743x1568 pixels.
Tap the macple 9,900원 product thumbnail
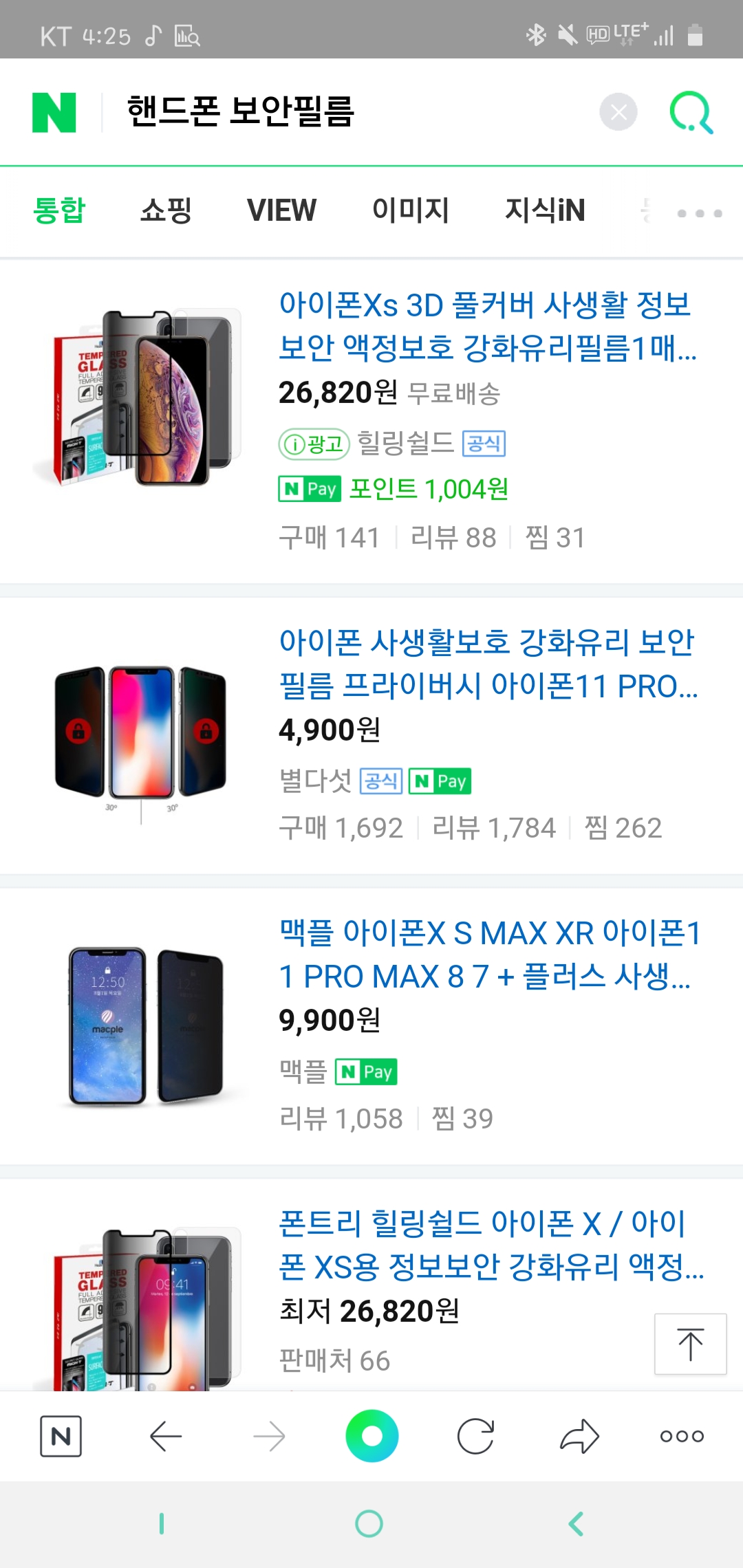(146, 1026)
